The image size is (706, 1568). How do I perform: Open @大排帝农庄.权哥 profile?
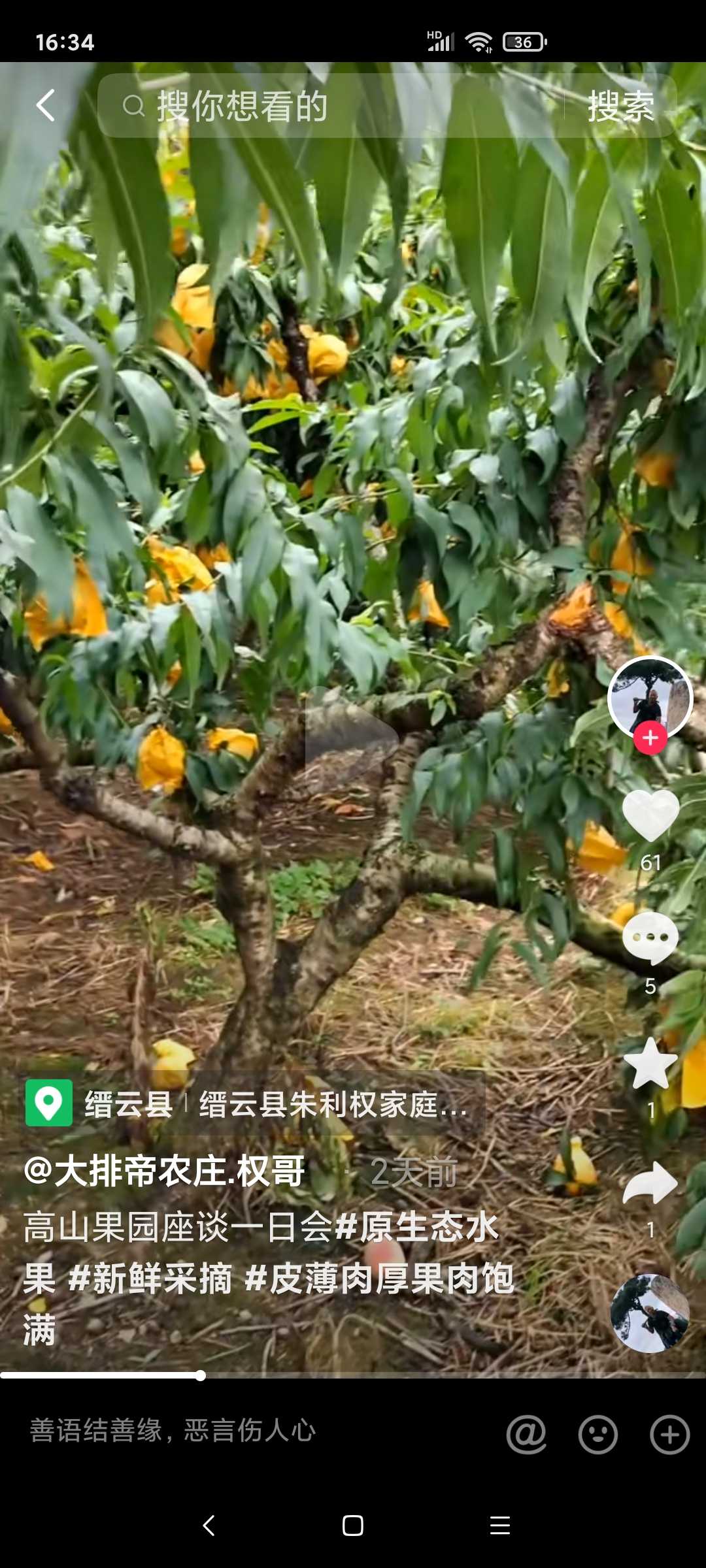click(x=165, y=1171)
